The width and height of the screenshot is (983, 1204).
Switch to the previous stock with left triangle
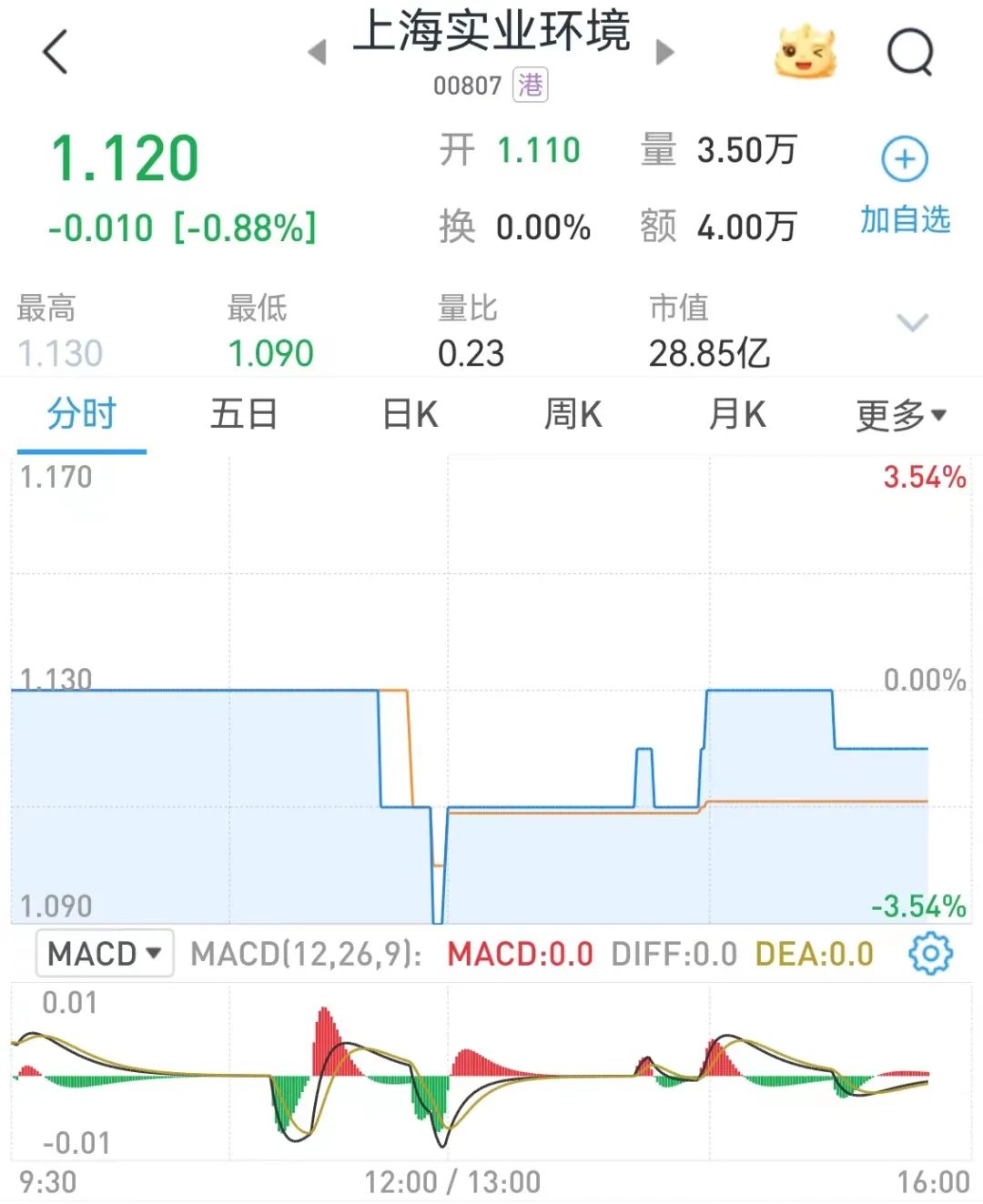tap(318, 53)
